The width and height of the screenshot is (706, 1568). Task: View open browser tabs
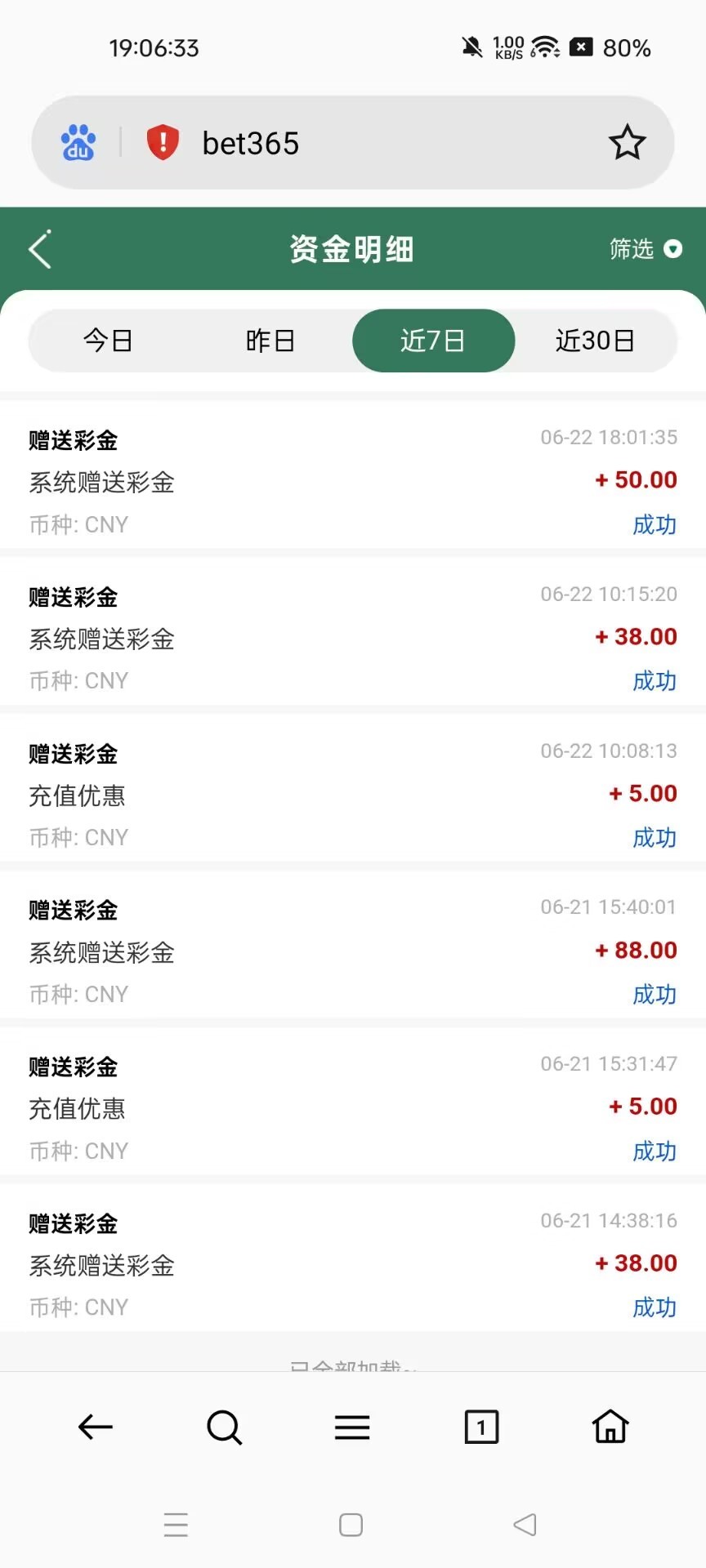click(x=481, y=1427)
